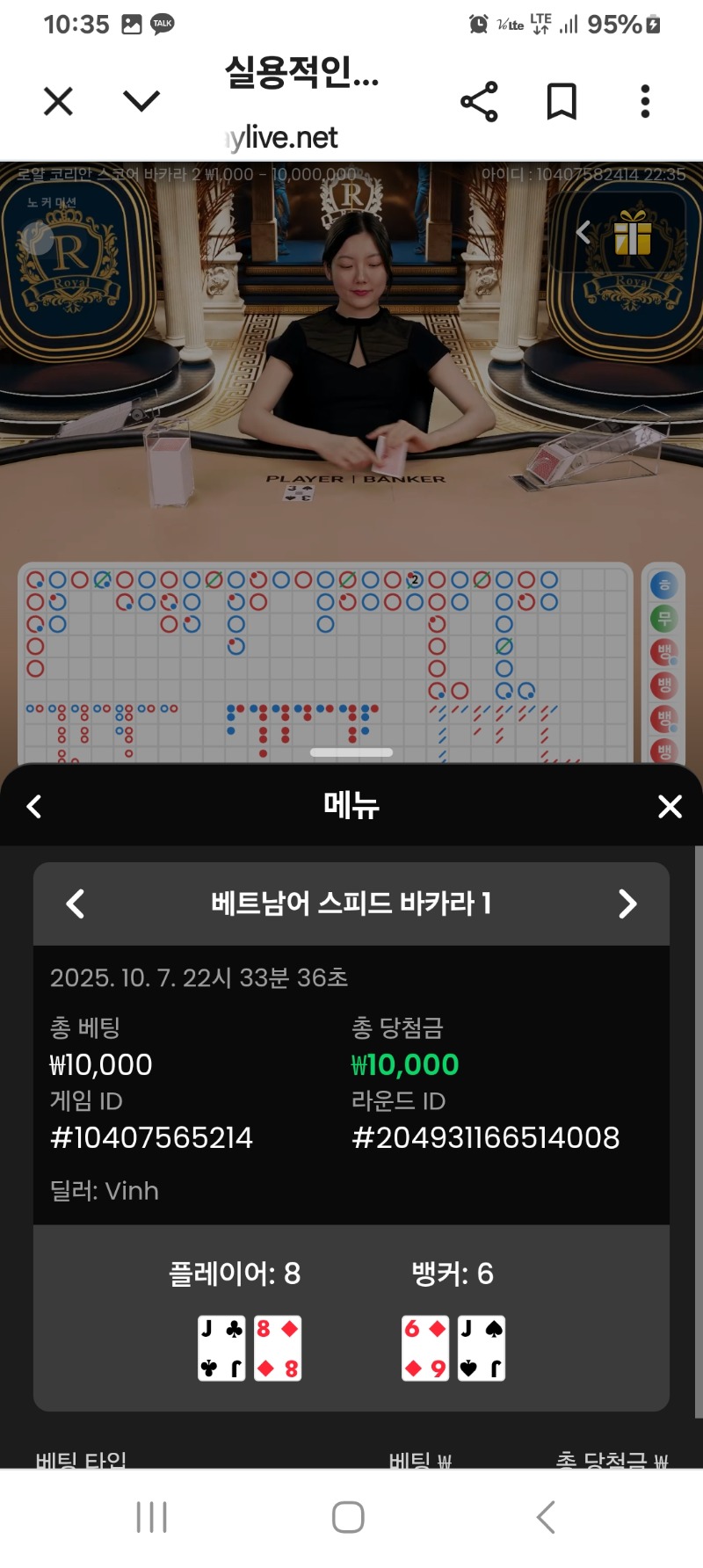The height and width of the screenshot is (1568, 703).
Task: Bookmark this page
Action: 562,102
